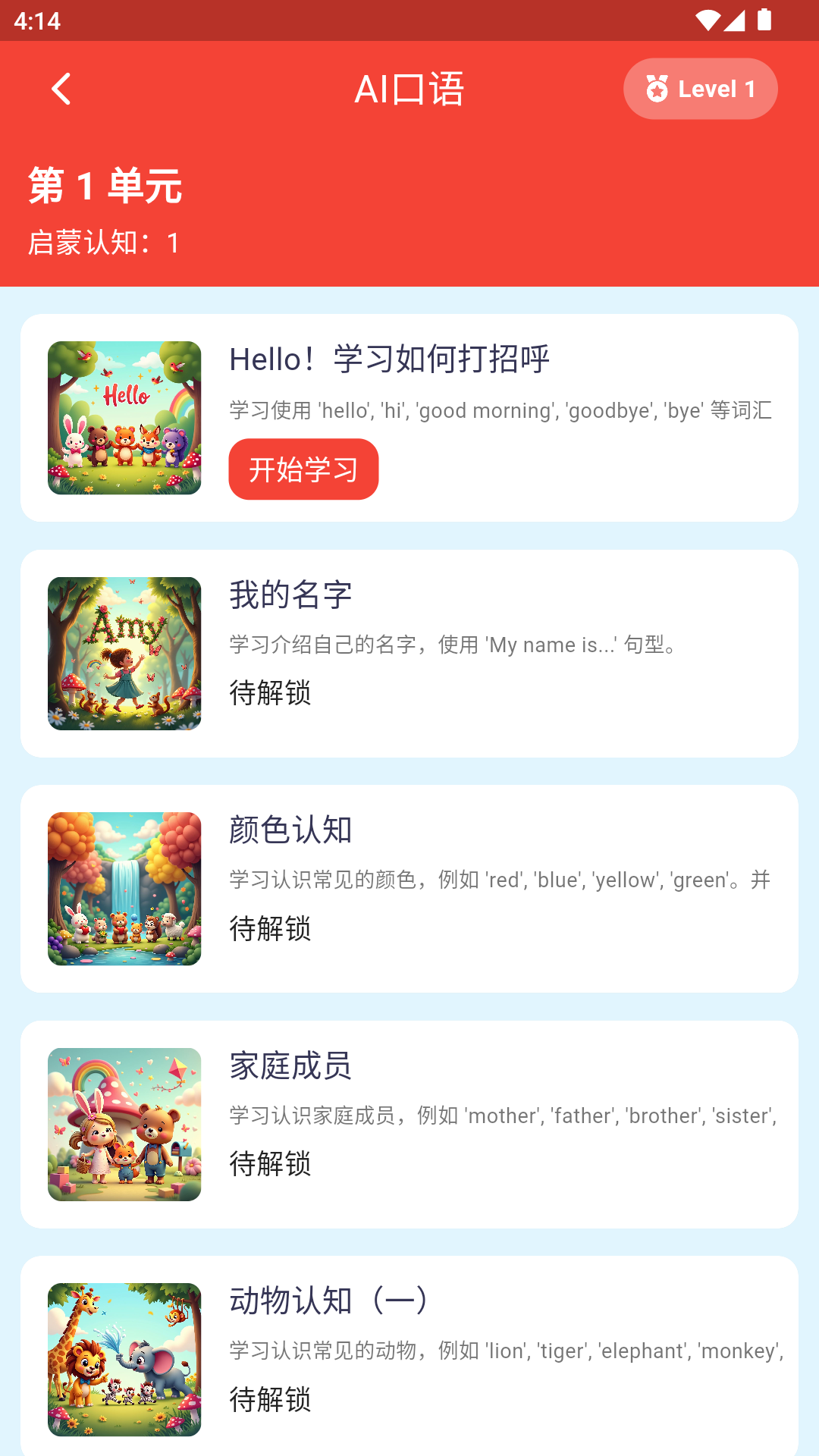Tap 待解锁 under 颜色认知
Image resolution: width=819 pixels, height=1456 pixels.
(270, 930)
